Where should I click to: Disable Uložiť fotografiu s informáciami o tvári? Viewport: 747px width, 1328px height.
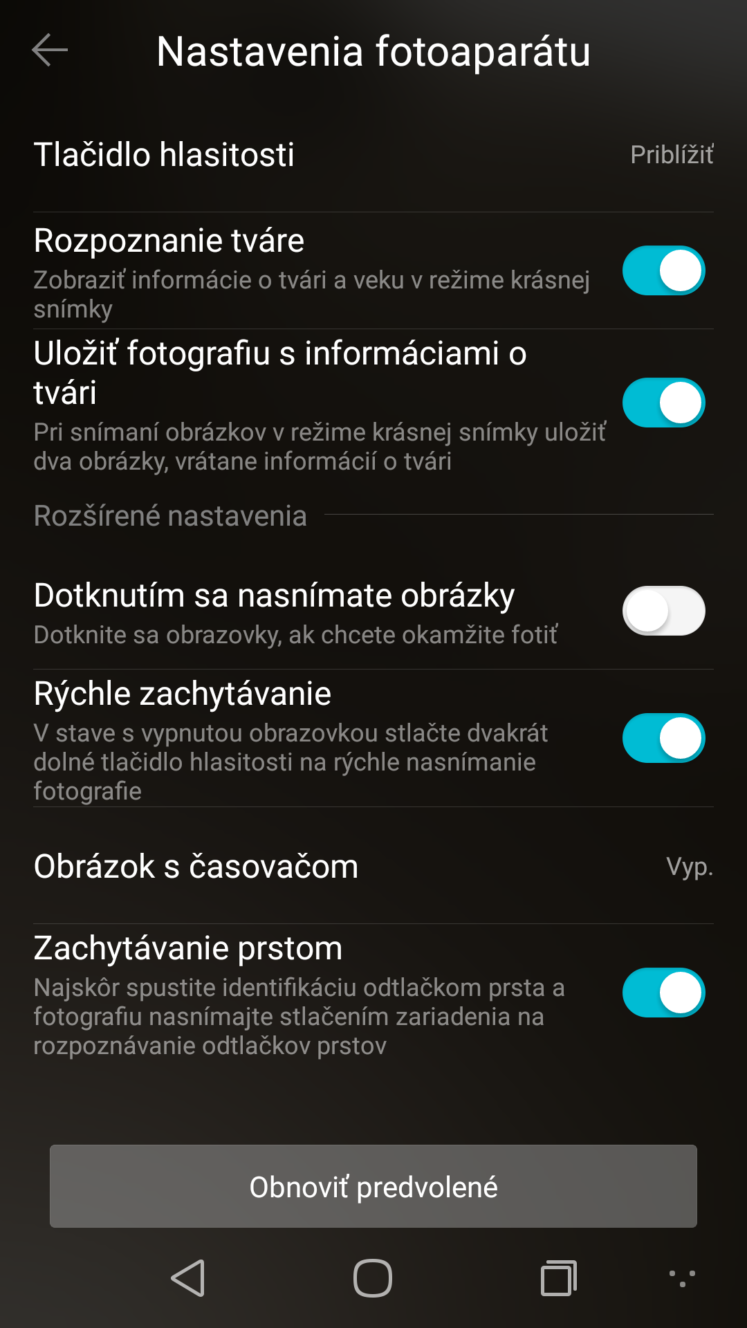click(663, 403)
